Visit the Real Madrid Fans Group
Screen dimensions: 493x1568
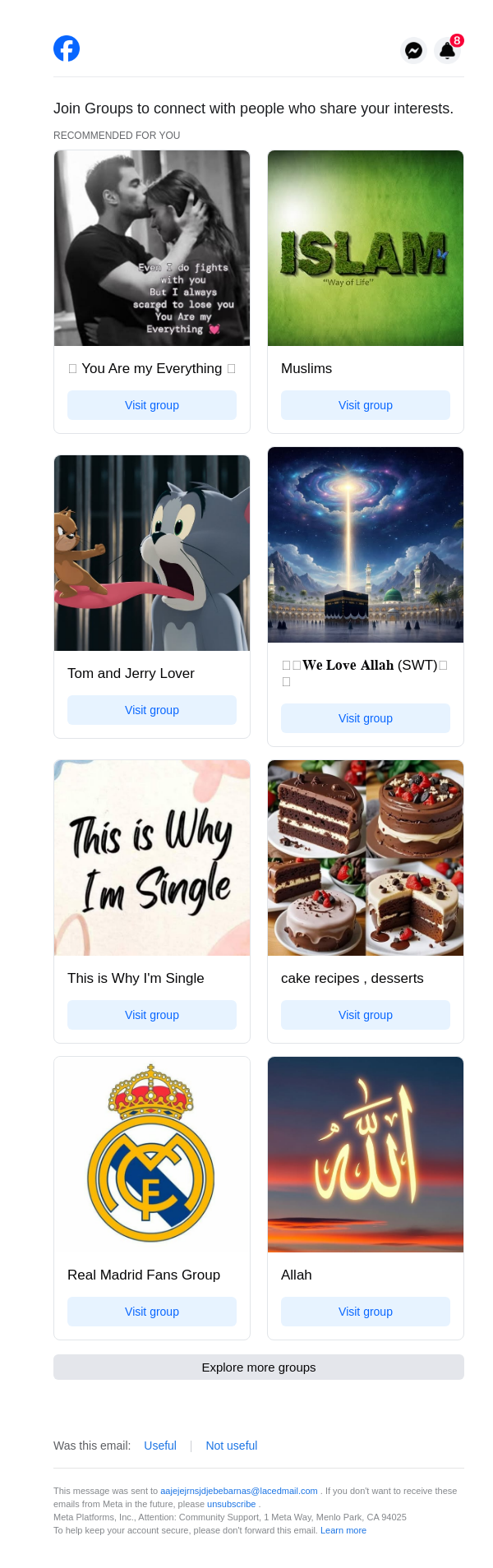coord(152,1312)
